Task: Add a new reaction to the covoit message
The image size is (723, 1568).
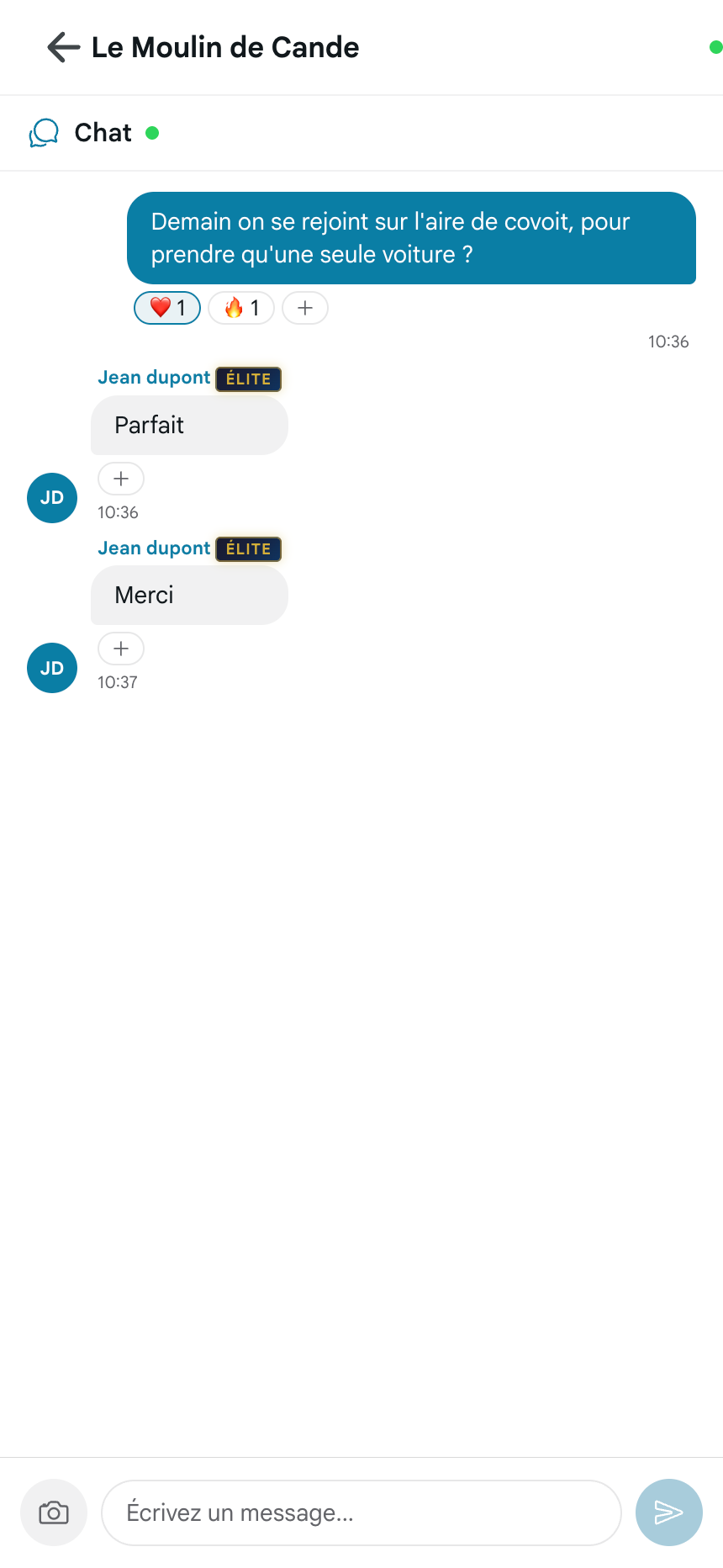Action: coord(305,308)
